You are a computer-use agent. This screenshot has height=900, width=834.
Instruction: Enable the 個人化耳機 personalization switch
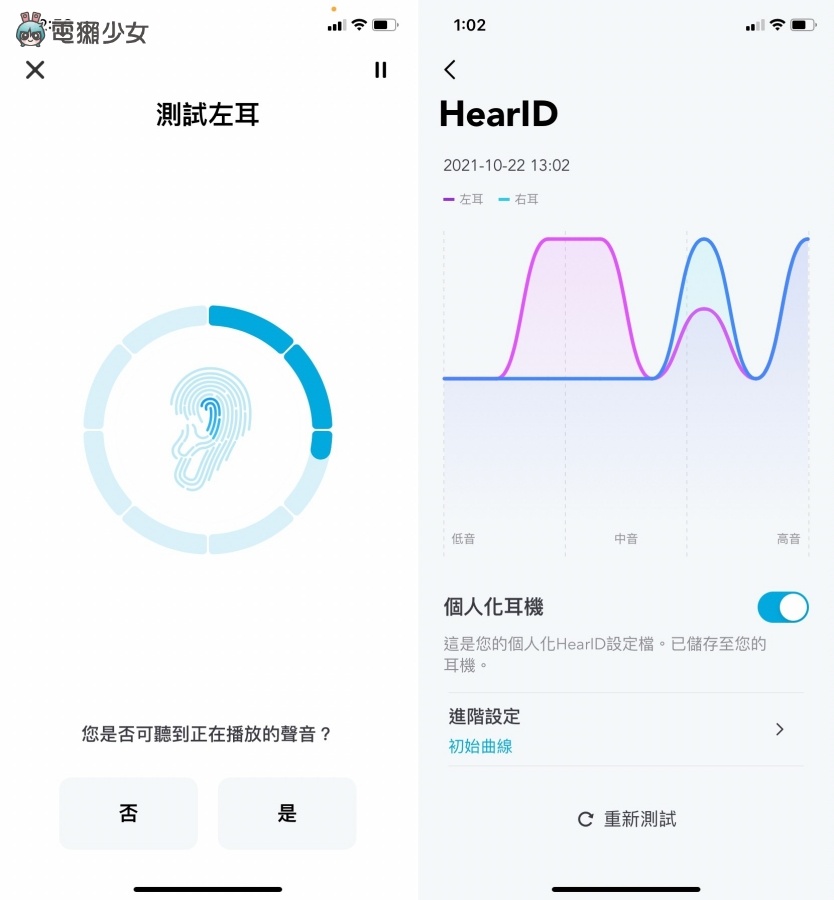pos(783,607)
